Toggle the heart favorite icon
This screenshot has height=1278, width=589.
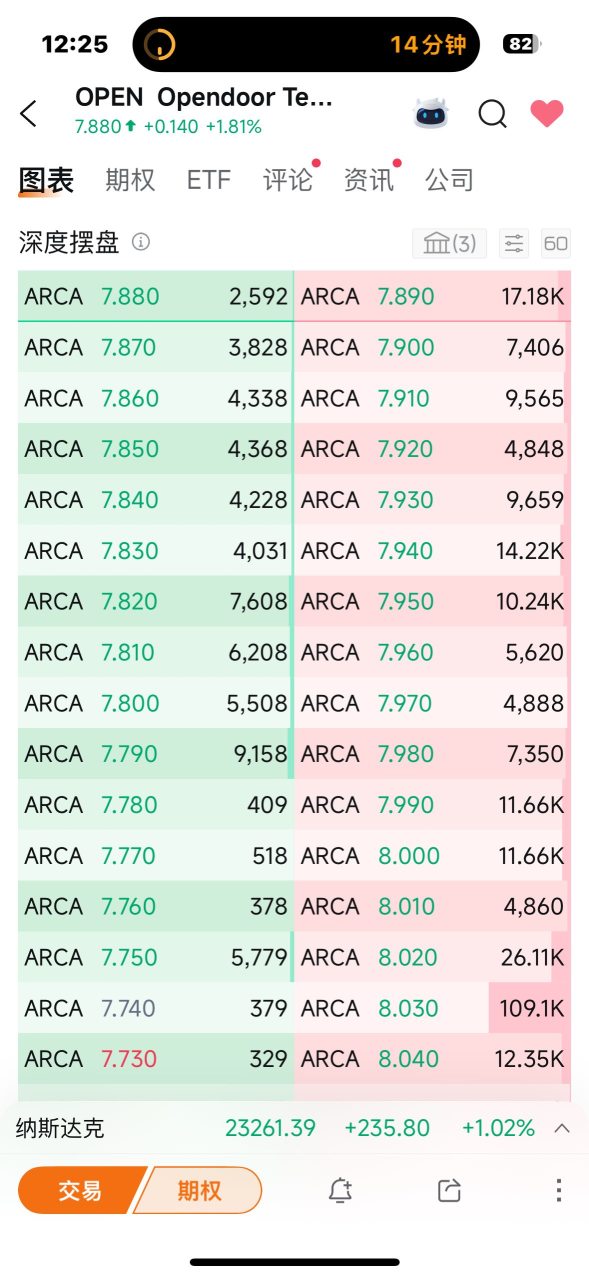pos(547,114)
